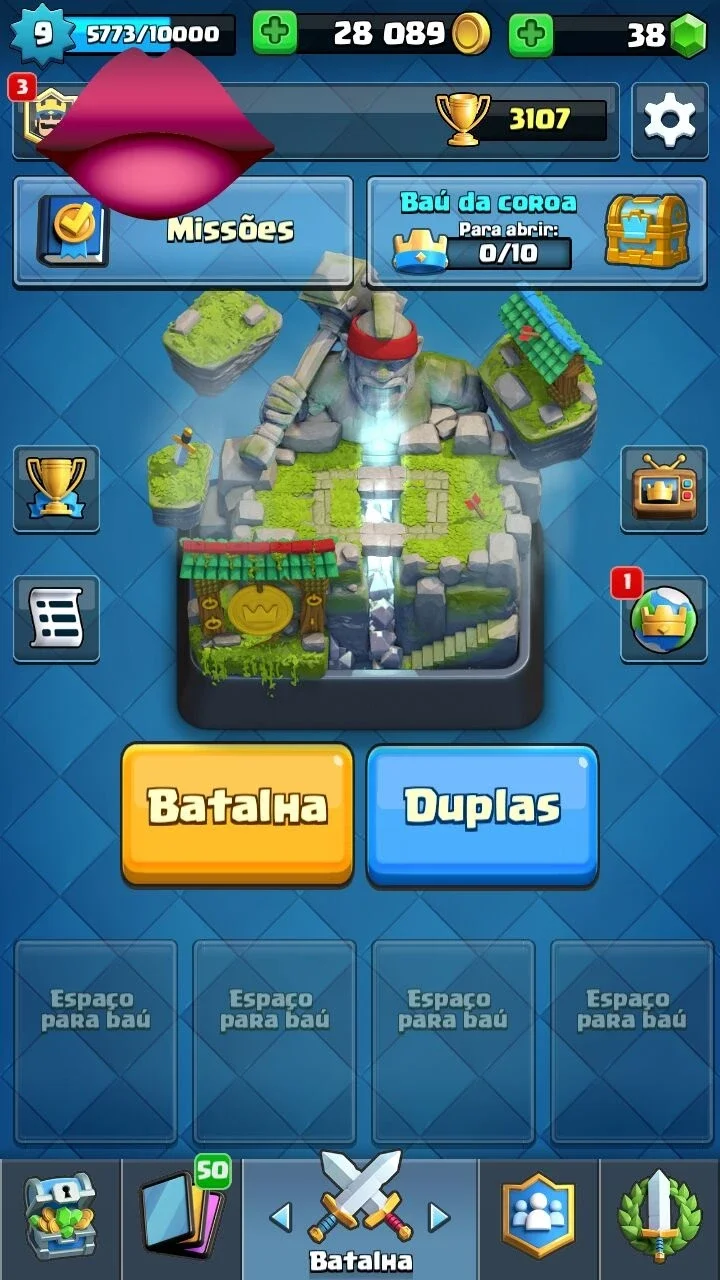Viewport: 720px width, 1280px height.
Task: Switch to the tournaments sword tab
Action: click(660, 1219)
